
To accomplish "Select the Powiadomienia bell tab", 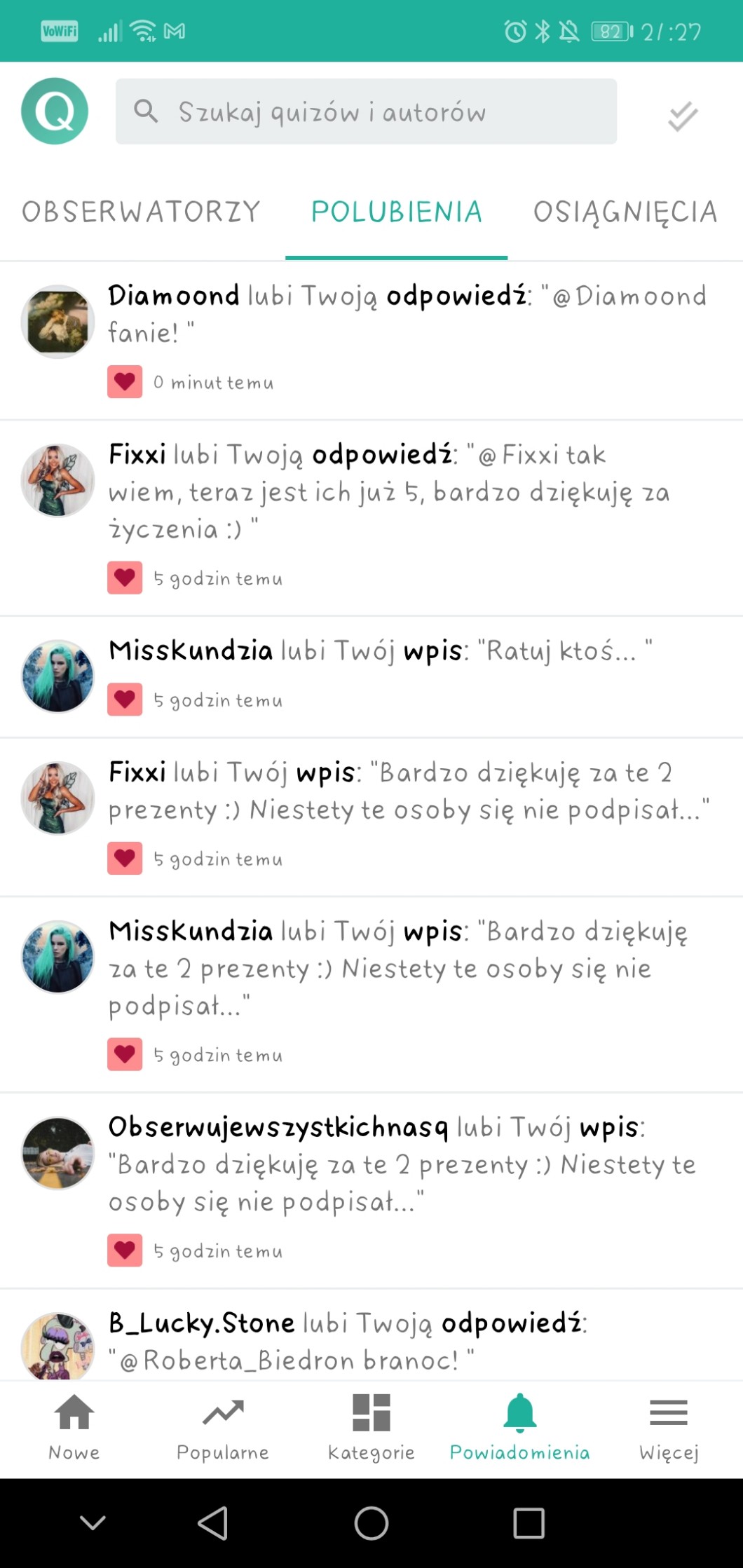I will pos(519,1427).
